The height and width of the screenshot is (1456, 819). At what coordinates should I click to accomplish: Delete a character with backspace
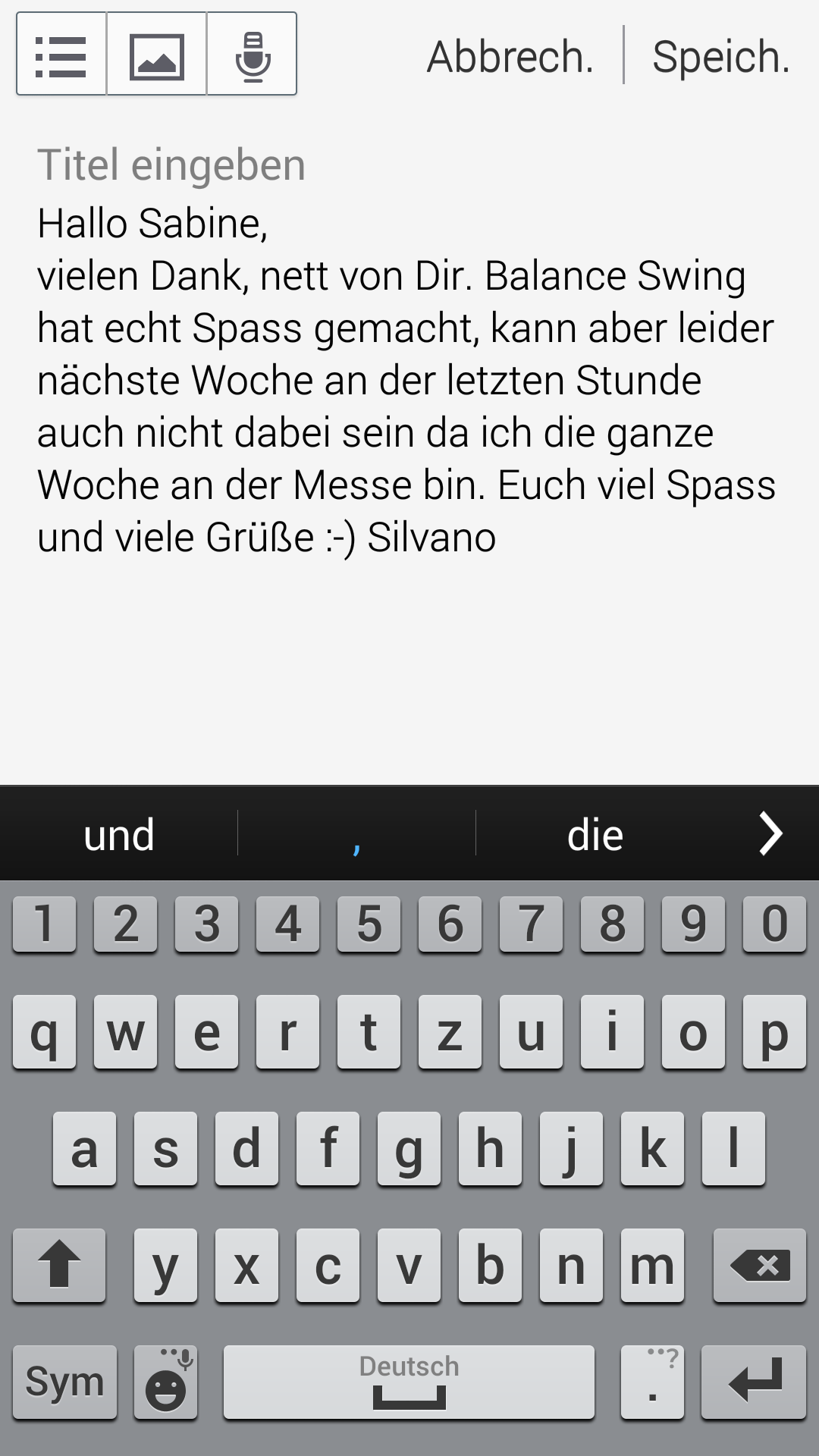pyautogui.click(x=759, y=1265)
